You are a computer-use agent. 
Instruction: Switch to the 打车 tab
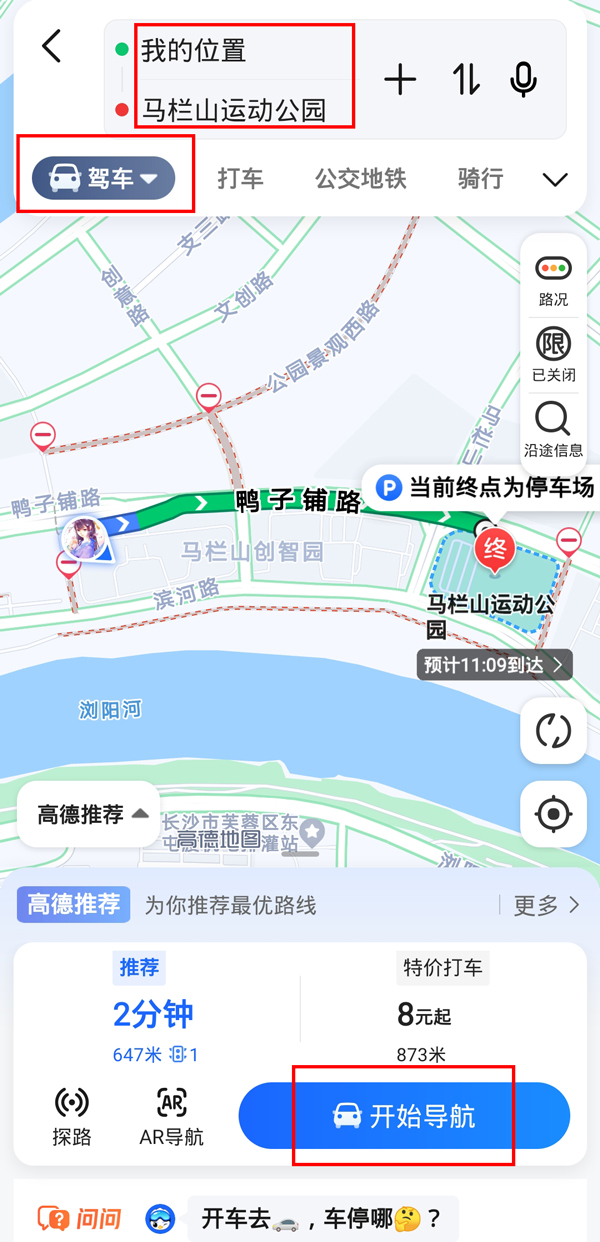click(x=241, y=179)
